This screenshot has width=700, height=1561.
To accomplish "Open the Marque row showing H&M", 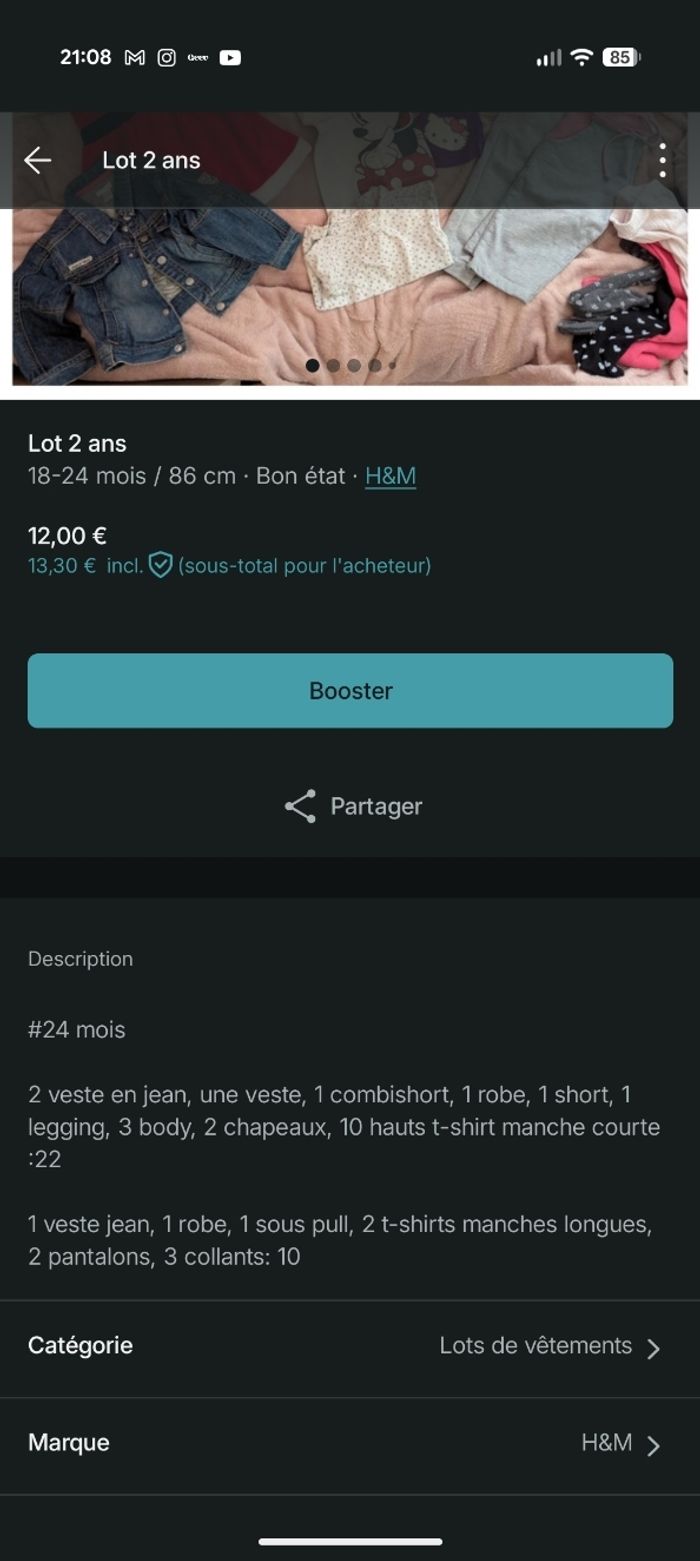I will click(x=350, y=1443).
